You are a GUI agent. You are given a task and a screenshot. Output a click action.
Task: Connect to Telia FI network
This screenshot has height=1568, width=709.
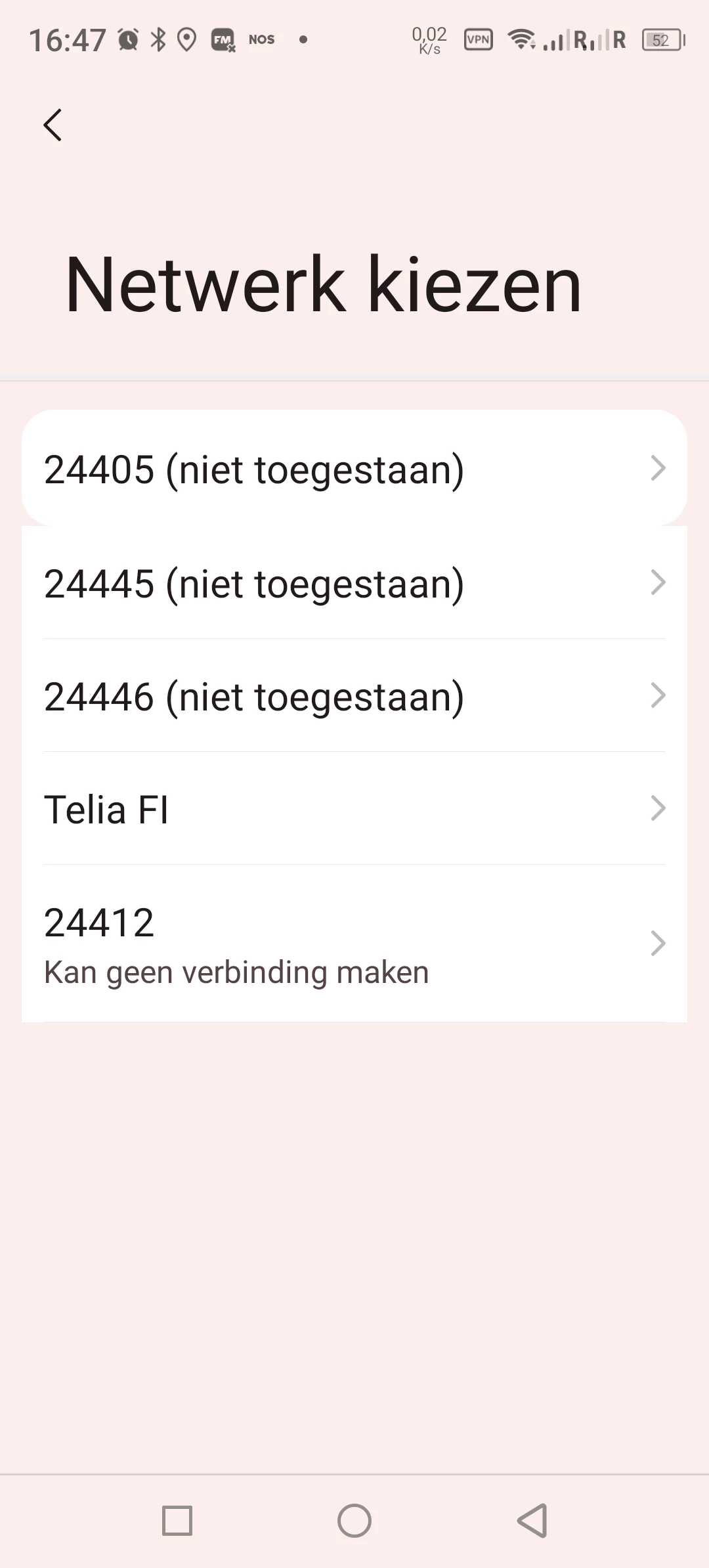coord(354,809)
